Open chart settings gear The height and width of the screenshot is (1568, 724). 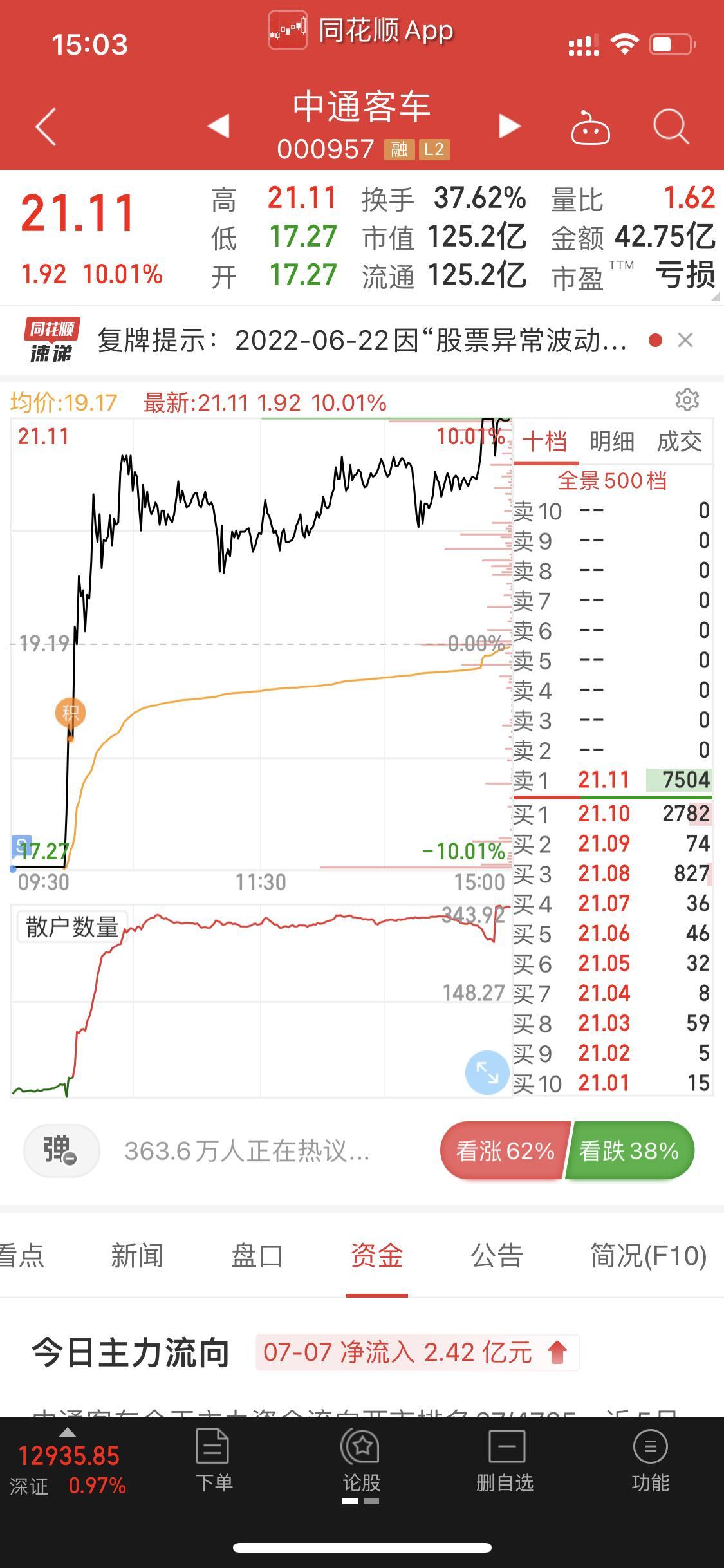click(687, 400)
